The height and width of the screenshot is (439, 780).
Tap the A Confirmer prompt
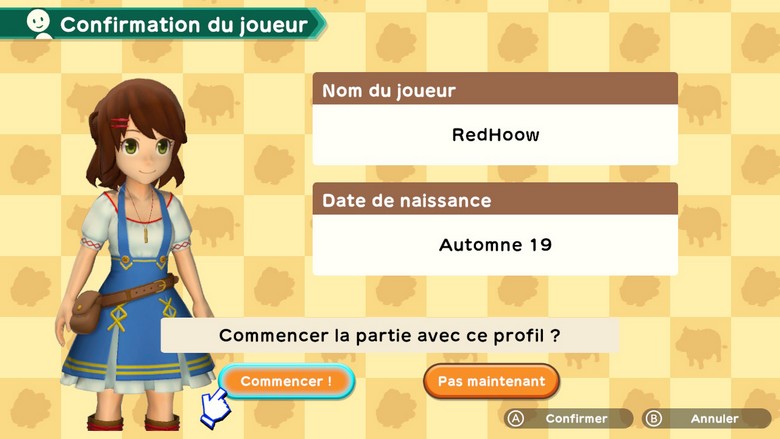coord(567,418)
